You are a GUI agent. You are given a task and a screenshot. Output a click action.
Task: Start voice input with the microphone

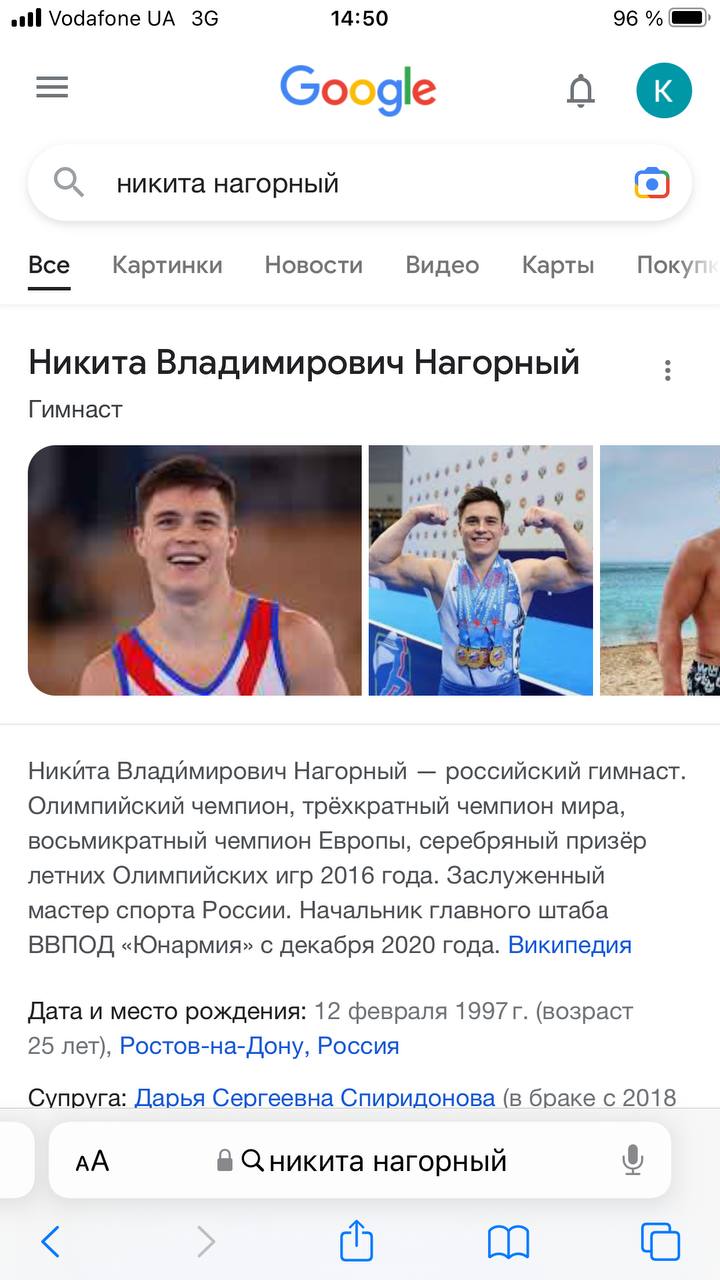pos(632,1161)
